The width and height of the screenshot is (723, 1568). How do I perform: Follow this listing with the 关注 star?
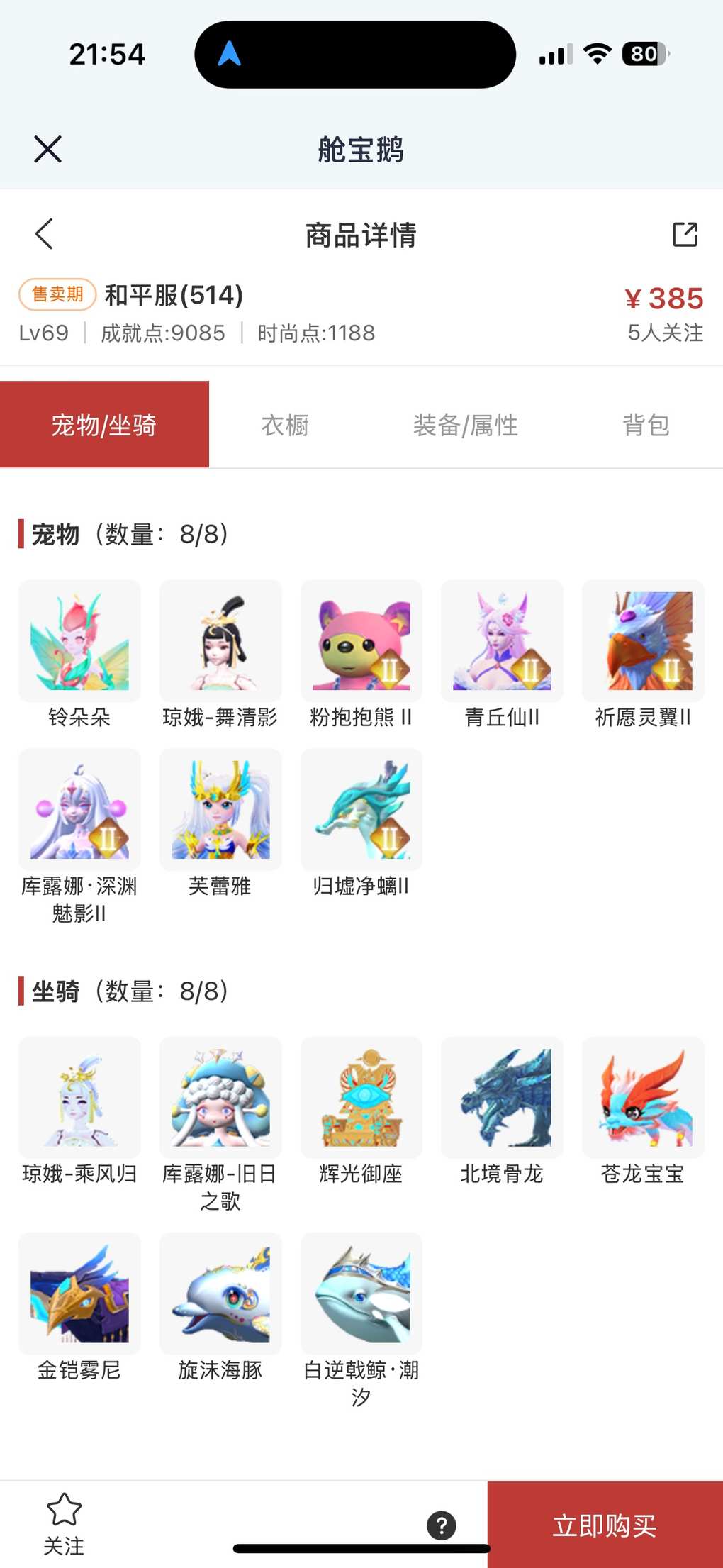click(x=64, y=1523)
